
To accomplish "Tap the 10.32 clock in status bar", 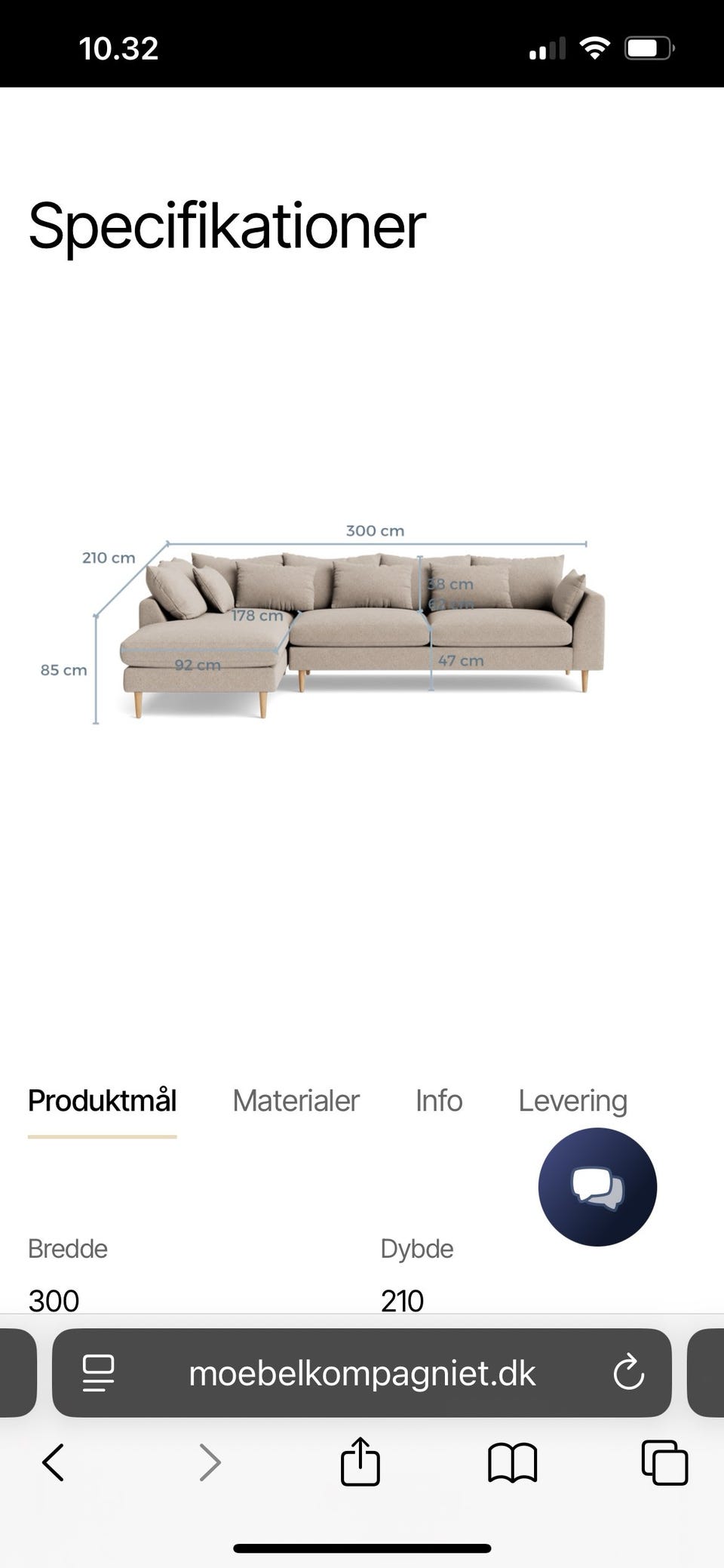I will (x=118, y=48).
